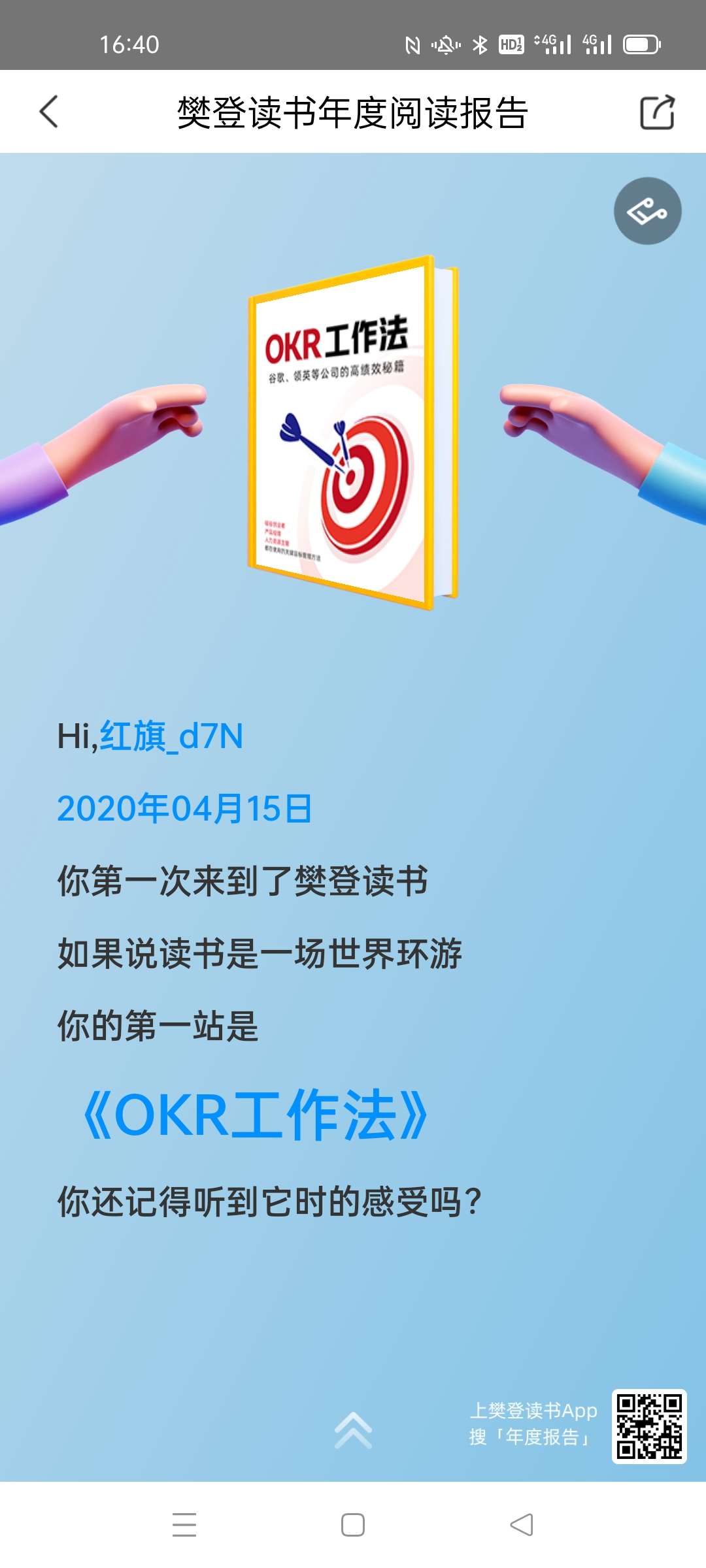Tap the double up arrow for next page
The image size is (706, 1568).
(x=353, y=1431)
